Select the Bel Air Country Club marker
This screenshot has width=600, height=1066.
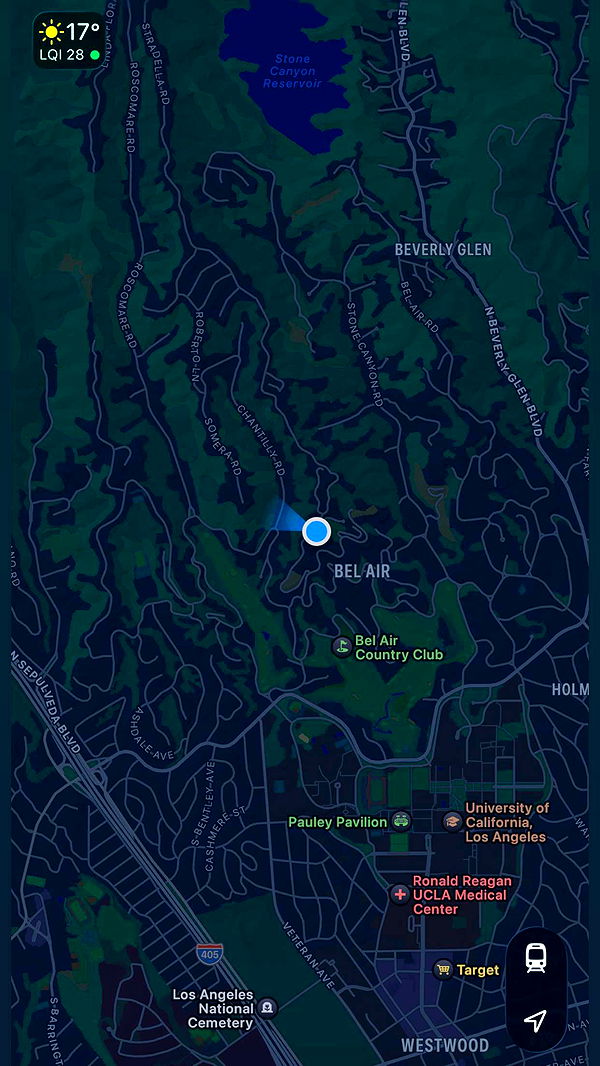342,646
